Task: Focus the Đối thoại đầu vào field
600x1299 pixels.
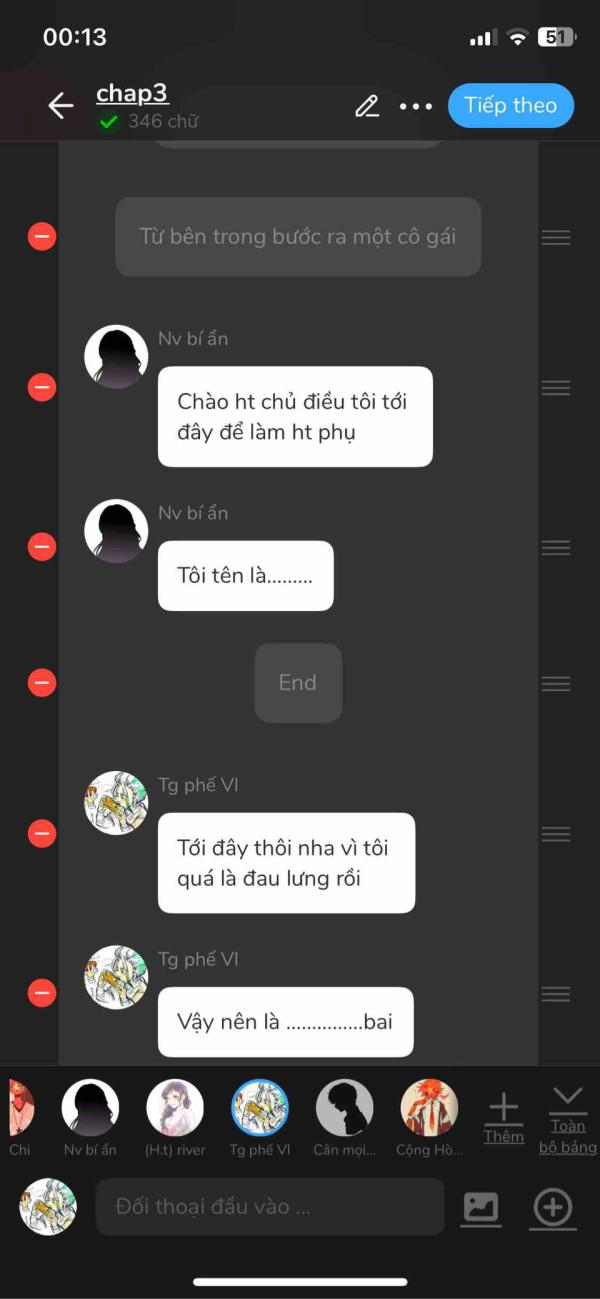Action: (270, 1207)
